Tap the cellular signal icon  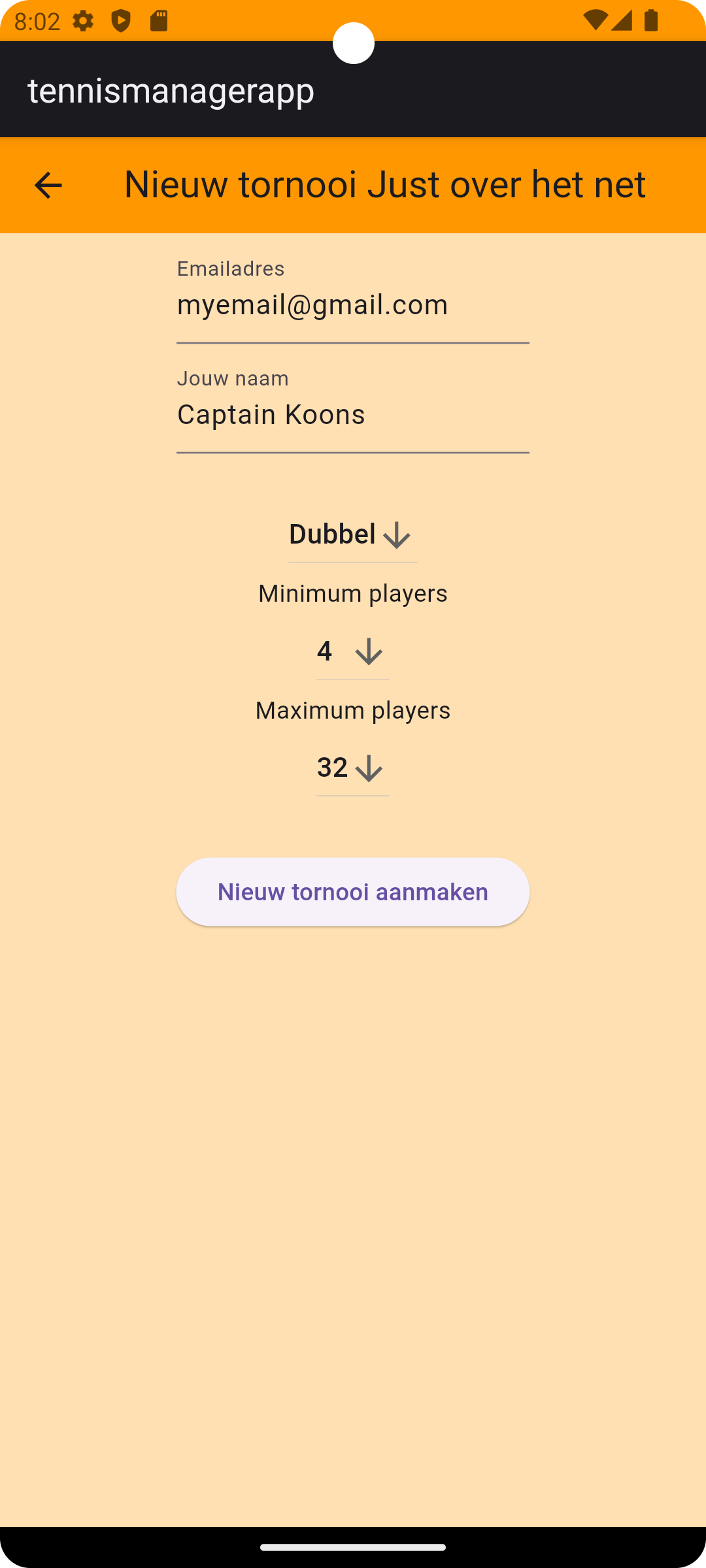[623, 22]
